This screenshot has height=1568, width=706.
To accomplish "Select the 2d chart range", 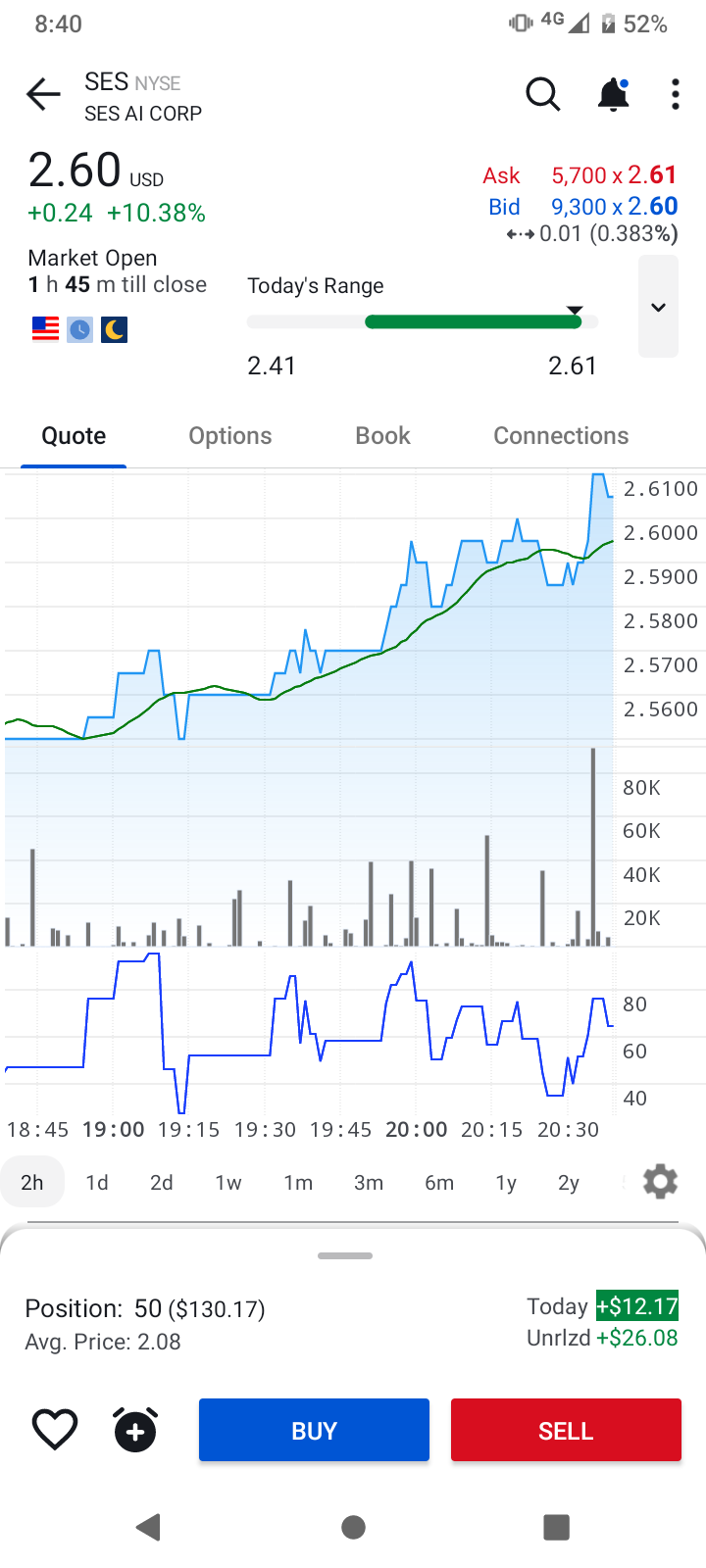I will [x=162, y=1183].
